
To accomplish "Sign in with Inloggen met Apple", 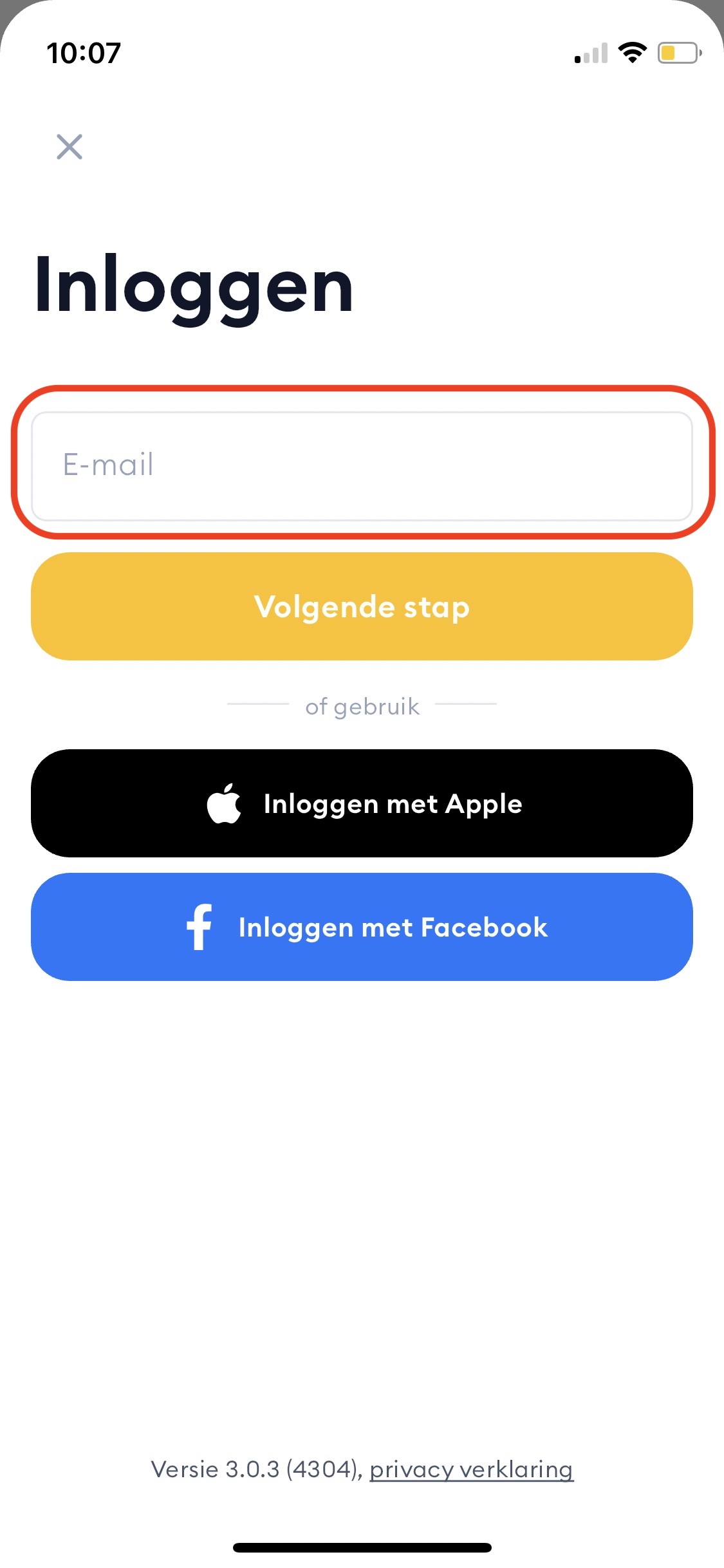I will 362,803.
